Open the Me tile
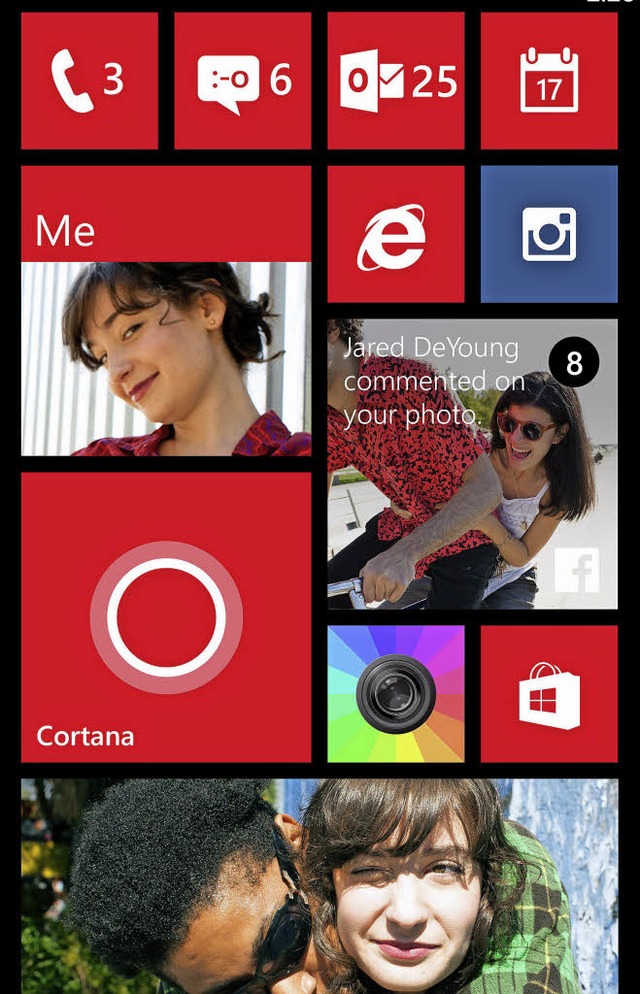 (166, 311)
